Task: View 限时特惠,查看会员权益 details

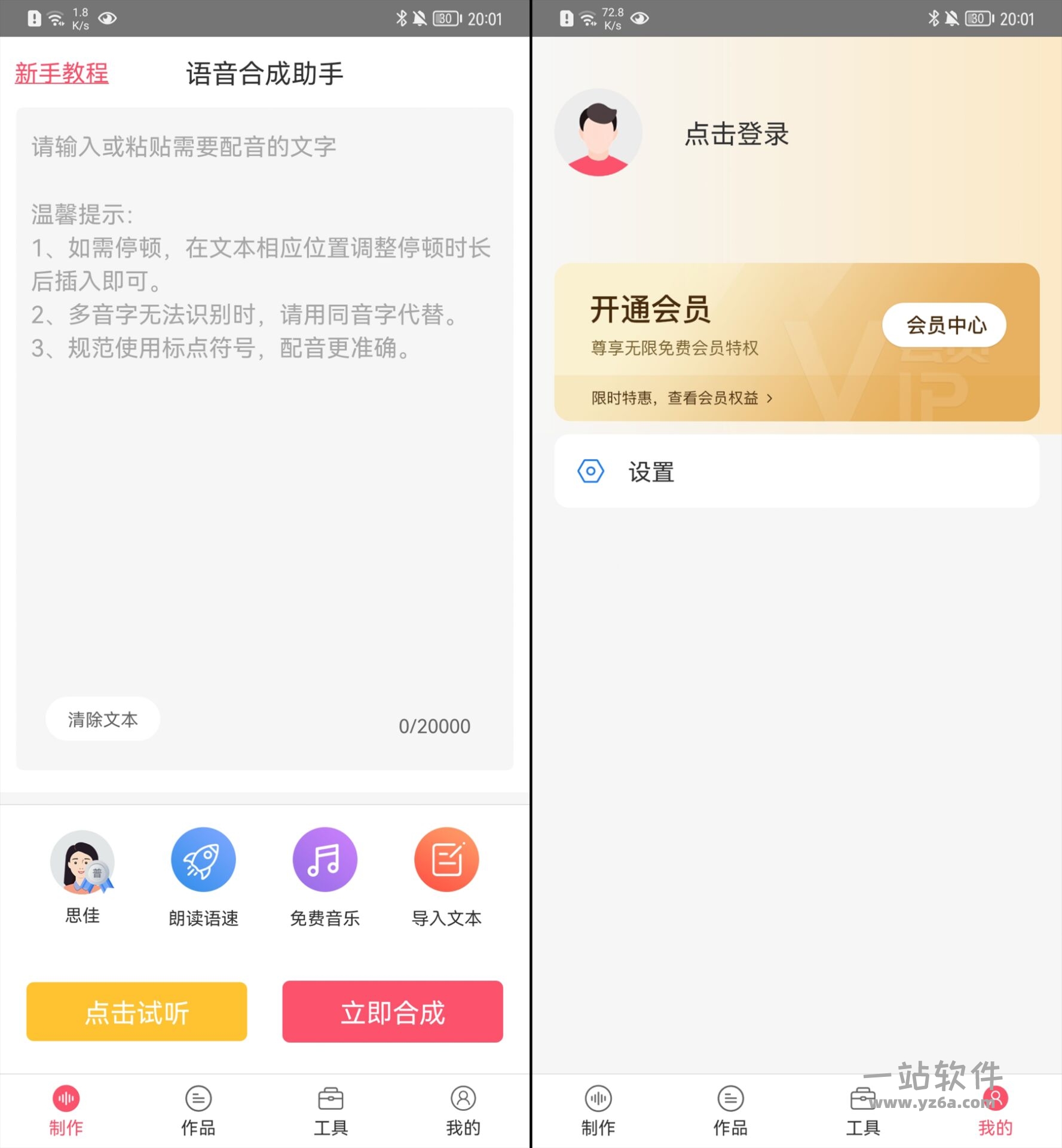Action: pos(681,398)
